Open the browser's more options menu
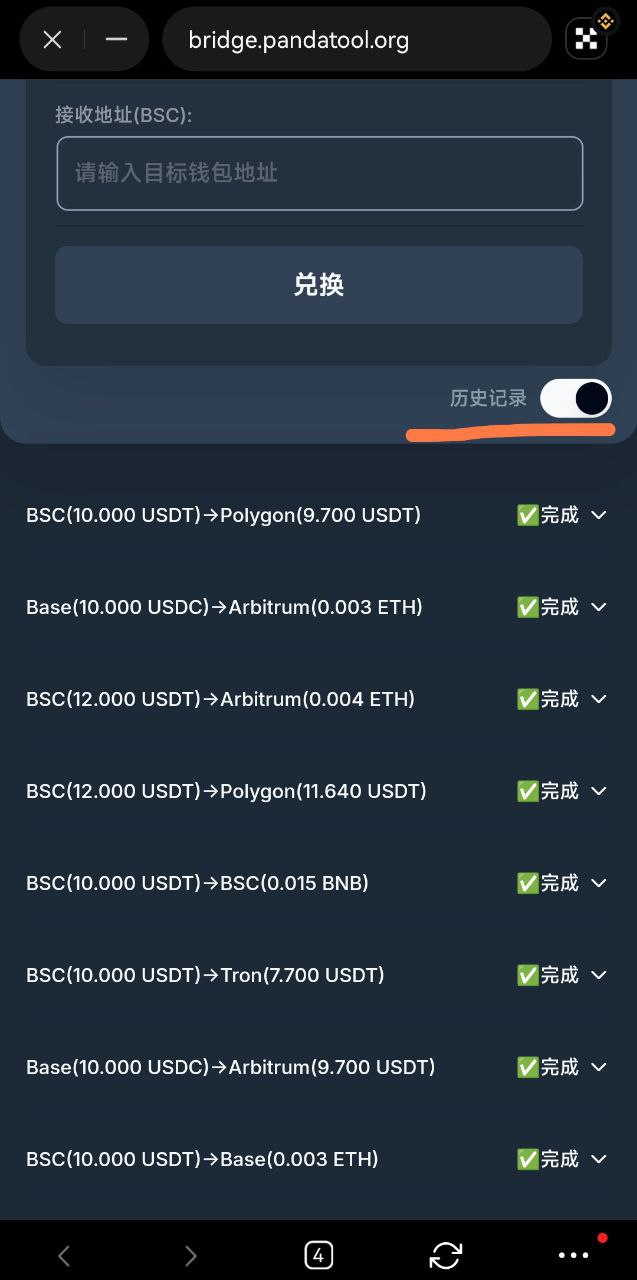This screenshot has width=637, height=1280. click(574, 1255)
